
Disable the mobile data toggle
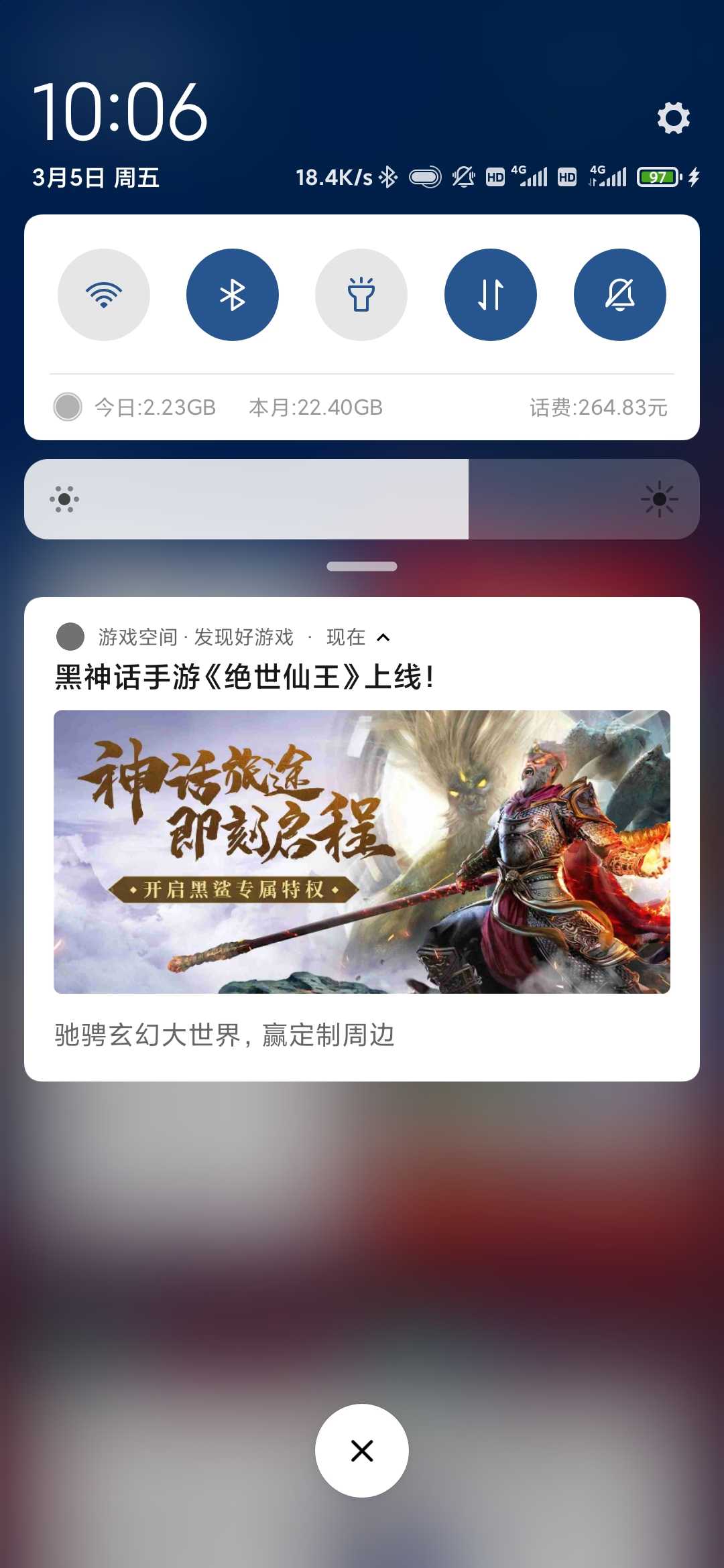(491, 295)
